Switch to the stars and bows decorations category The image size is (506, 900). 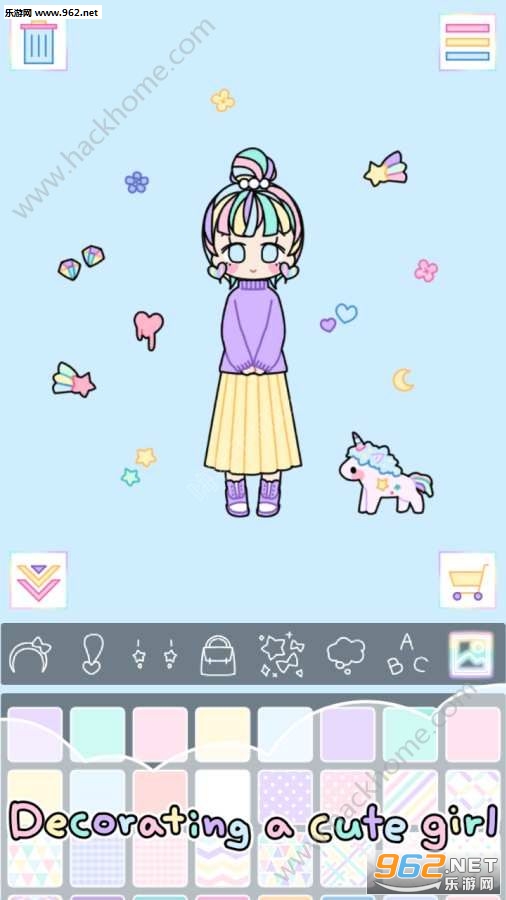(282, 654)
